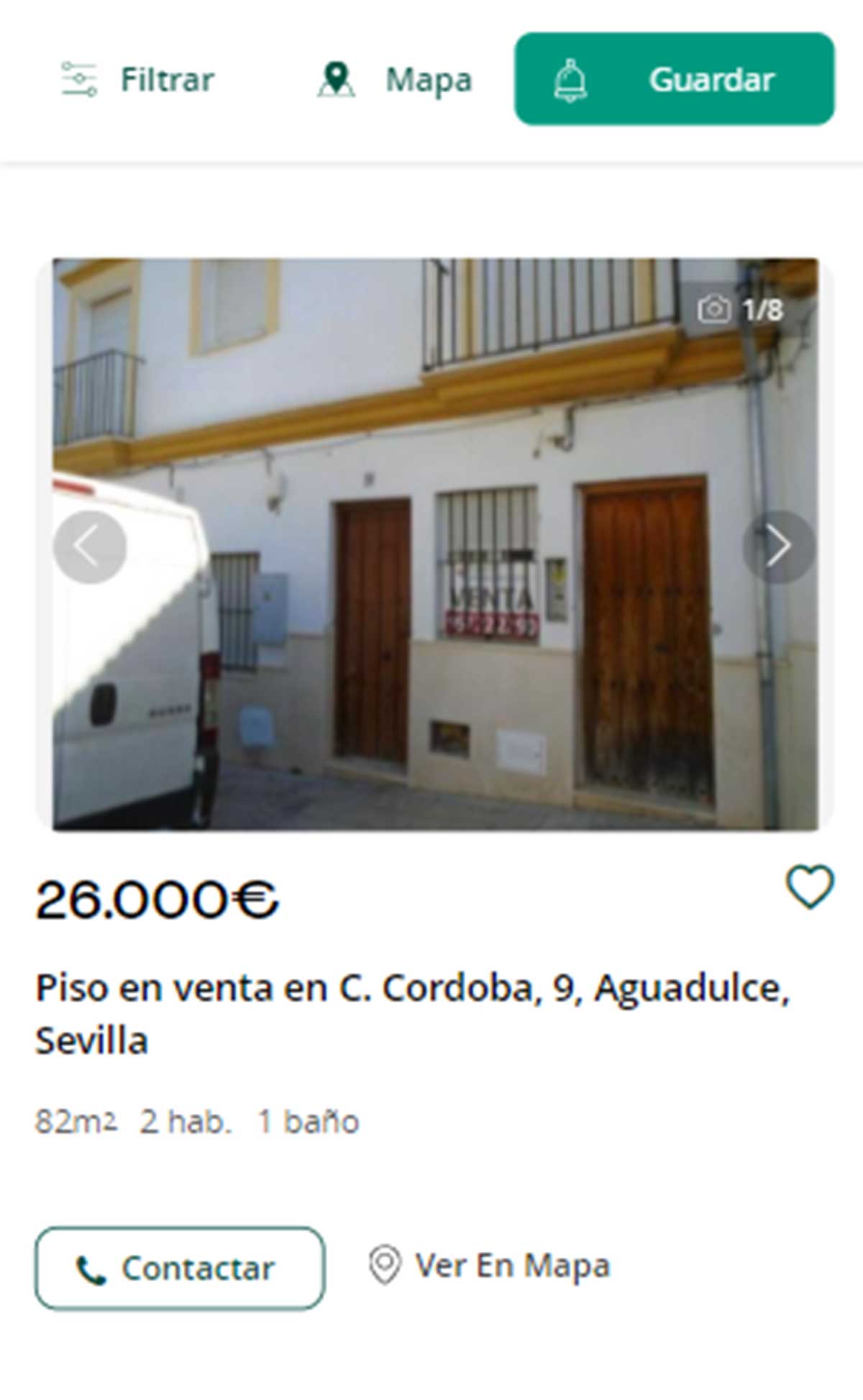
Task: Select the Mapa map pin icon
Action: (337, 79)
